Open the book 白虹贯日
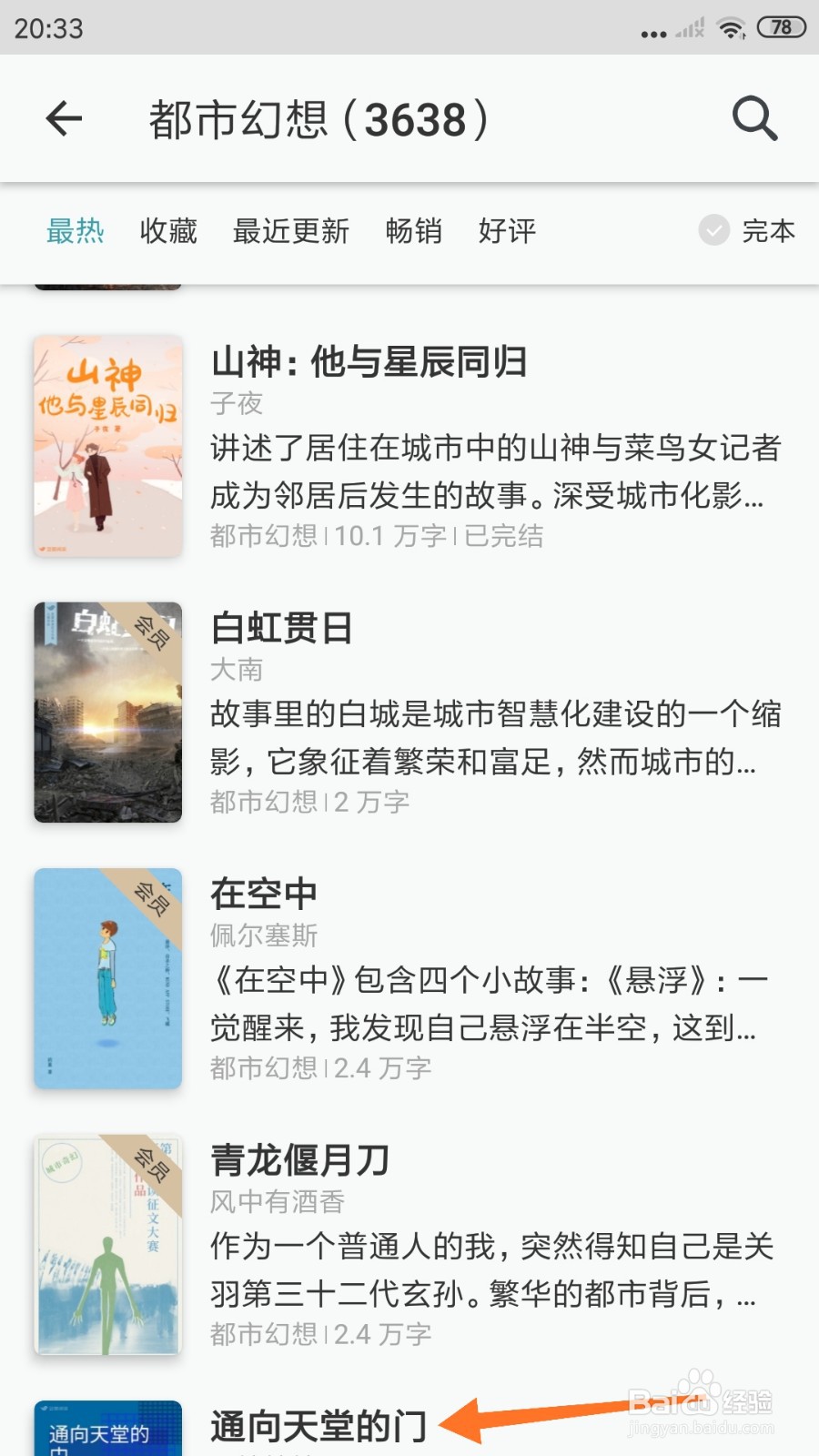The image size is (819, 1456). pos(282,628)
